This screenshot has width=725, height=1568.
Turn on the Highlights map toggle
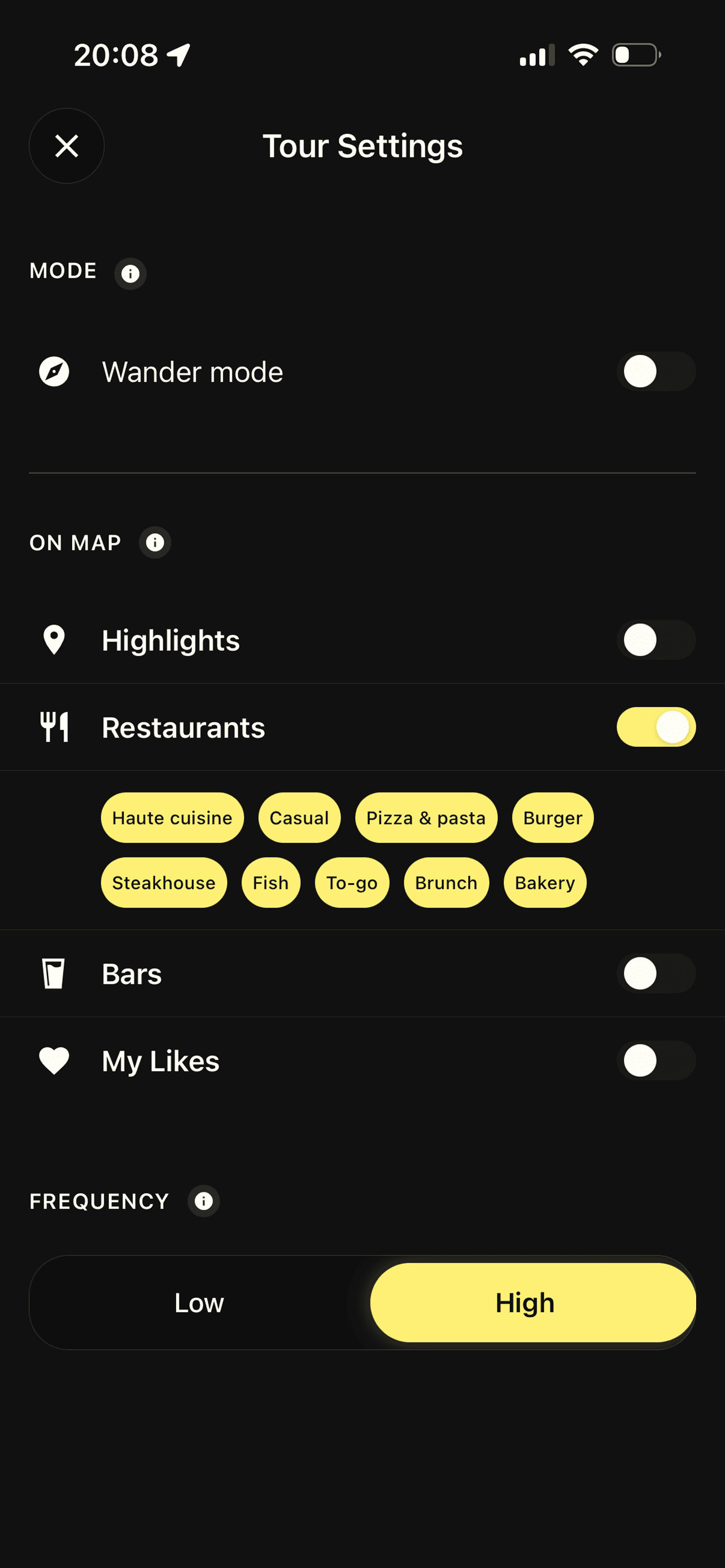[656, 639]
